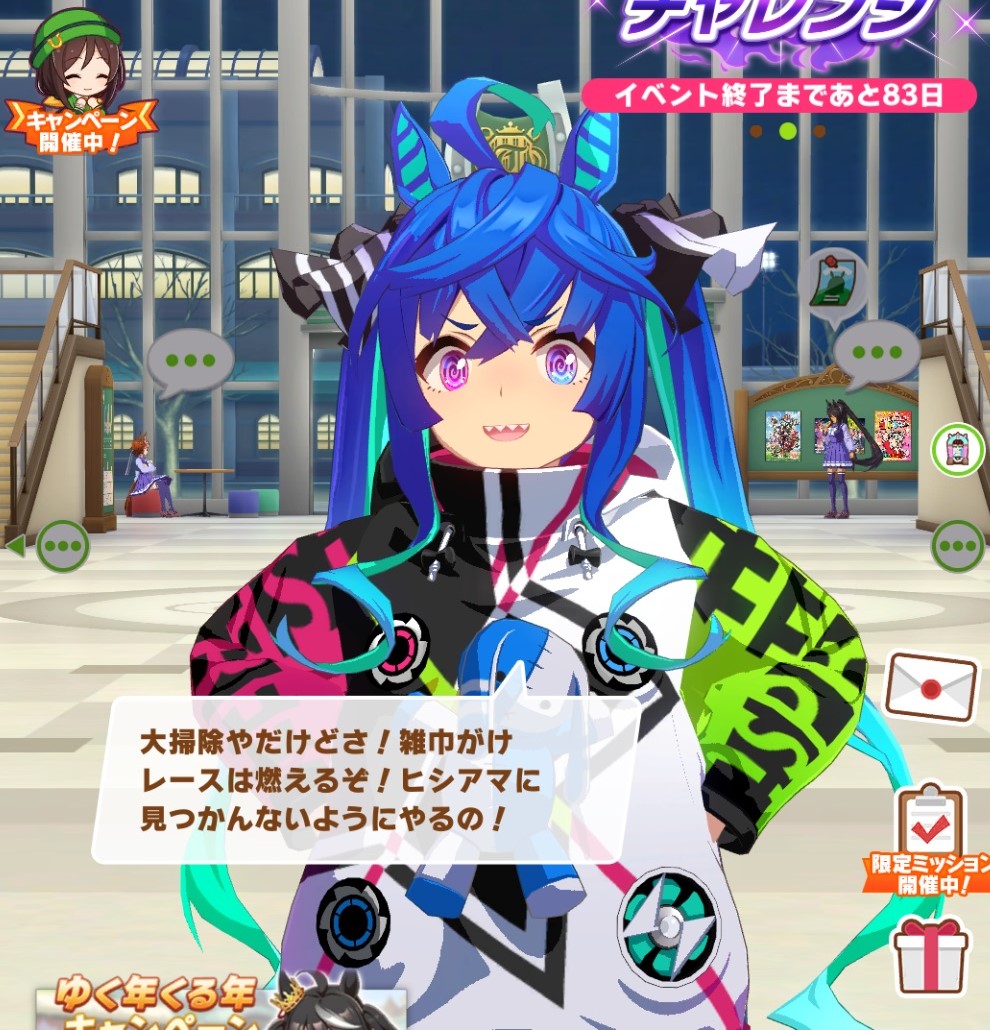The width and height of the screenshot is (990, 1030).
Task: Tap speech bubble above seated character
Action: click(190, 362)
